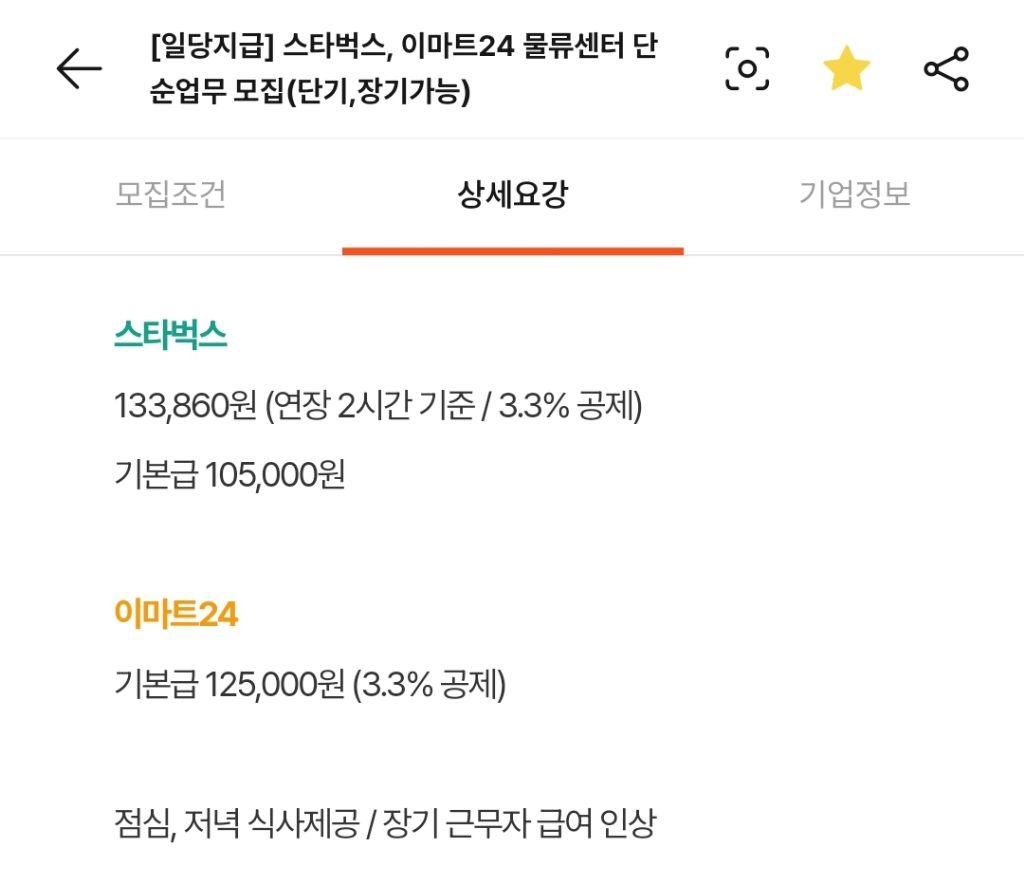
Task: Tap the scan/capture icon in the header
Action: click(x=746, y=69)
